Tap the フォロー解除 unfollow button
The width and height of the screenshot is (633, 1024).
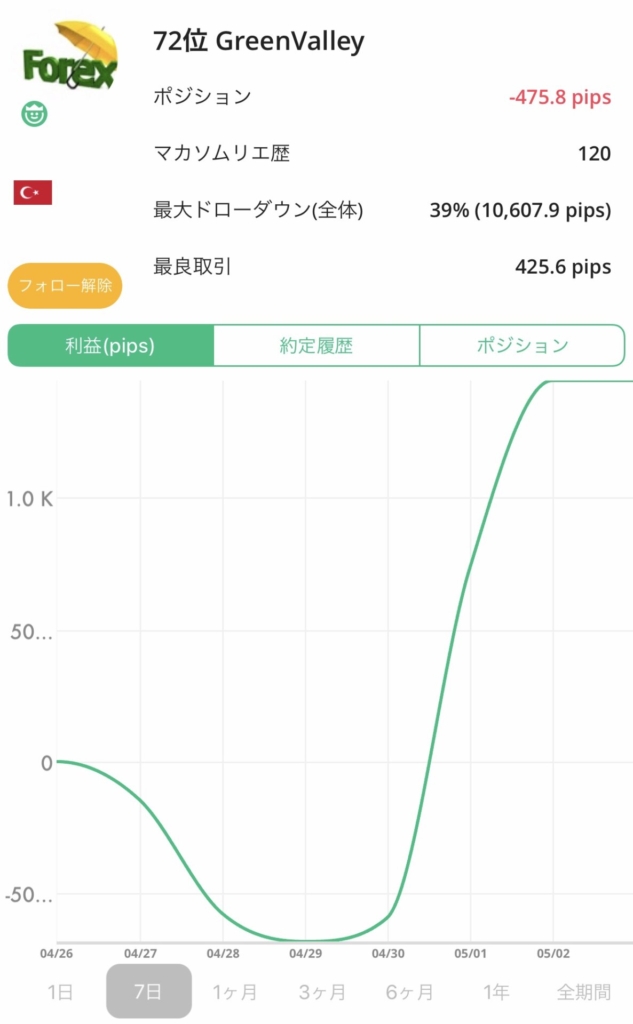click(x=65, y=285)
